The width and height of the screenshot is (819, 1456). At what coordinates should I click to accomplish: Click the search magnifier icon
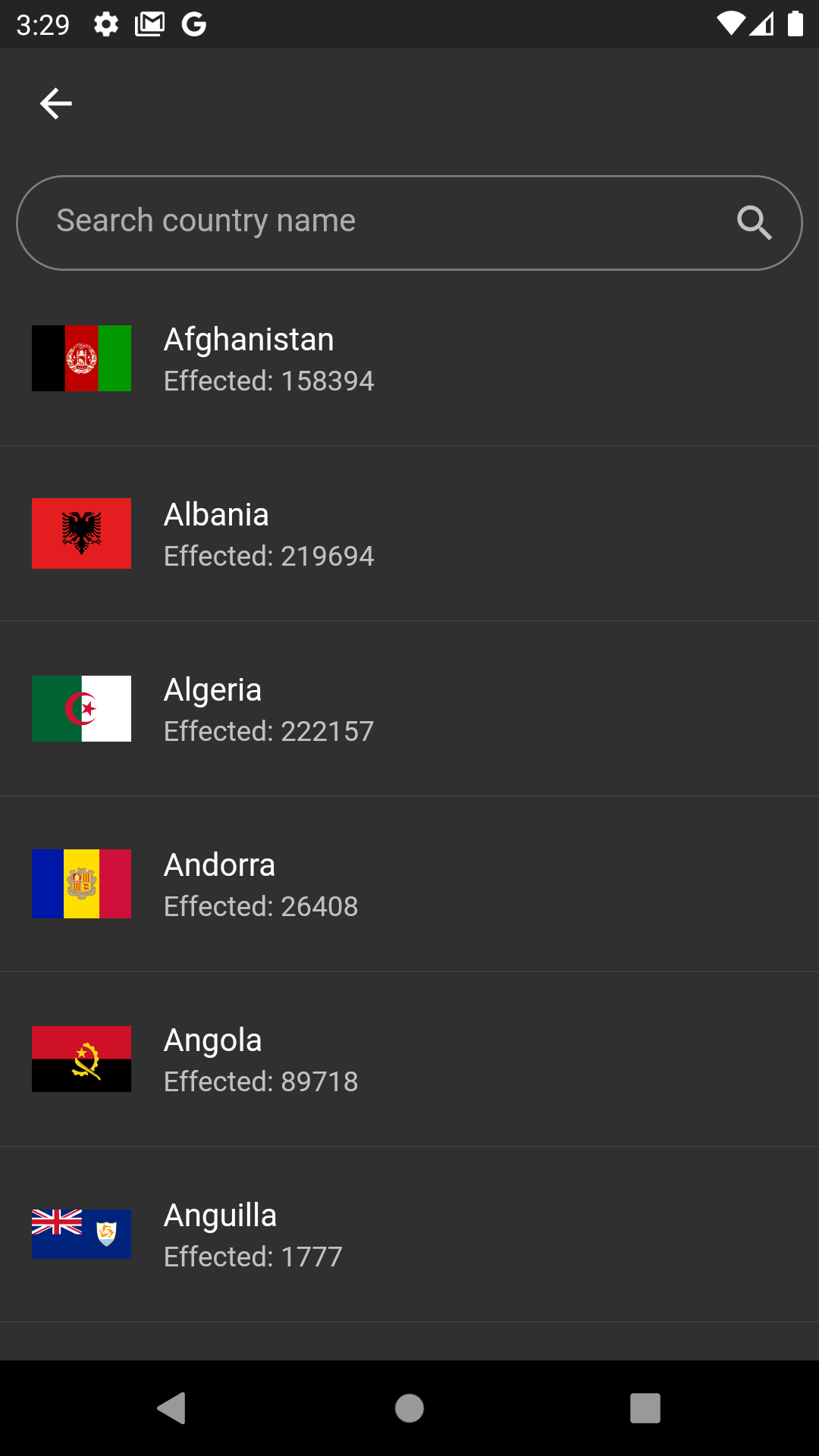(755, 222)
